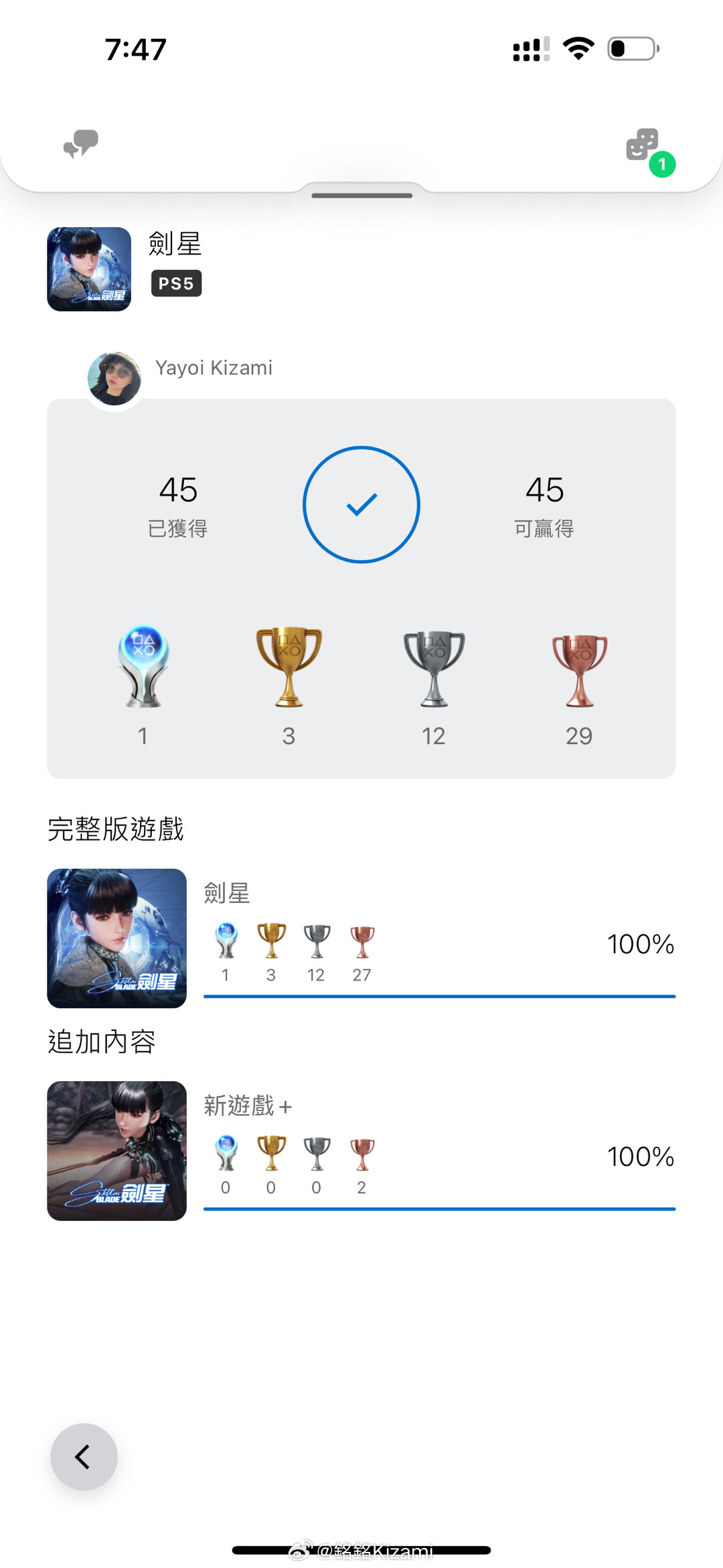Screen dimensions: 723x1568
Task: View Yayoi Kizami's profile avatar
Action: pos(114,379)
